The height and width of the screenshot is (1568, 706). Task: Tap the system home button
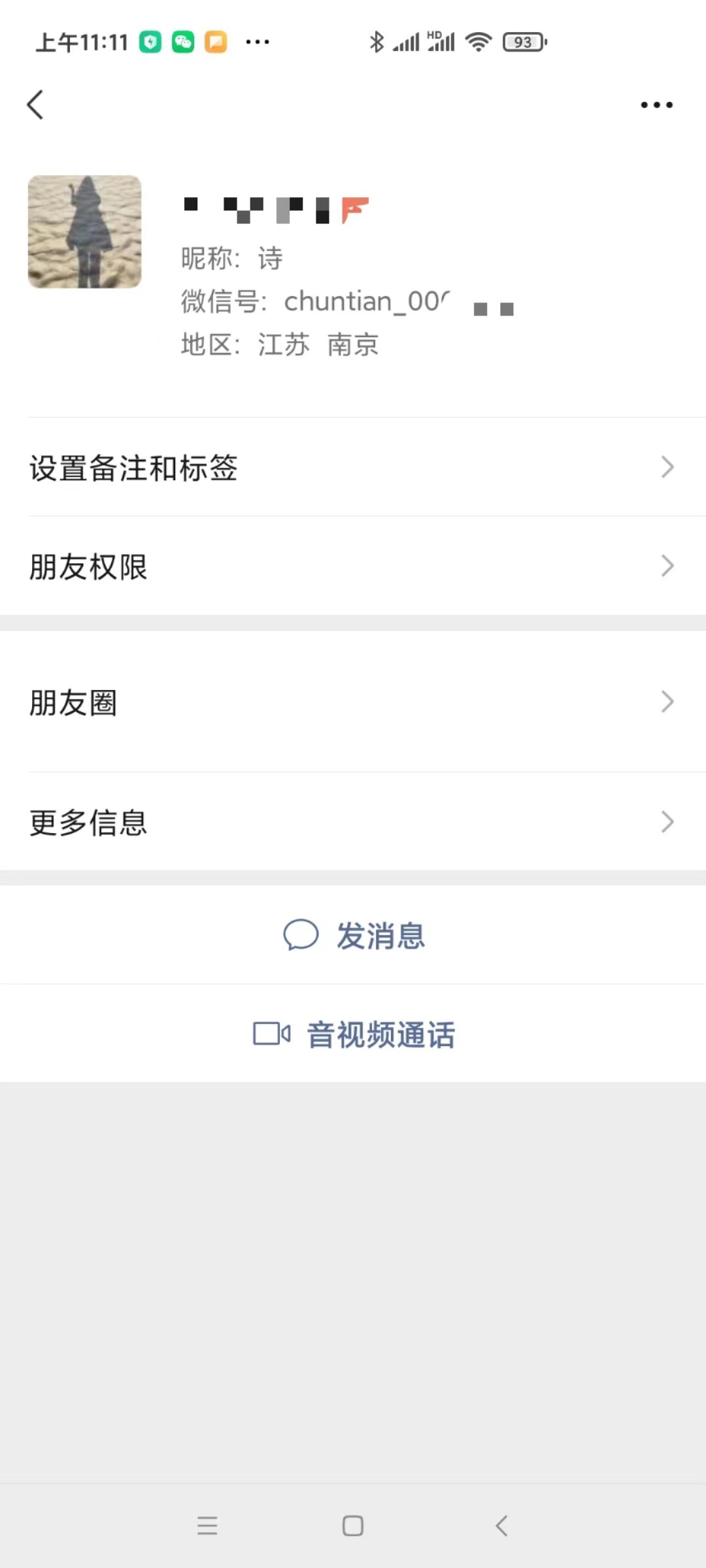pyautogui.click(x=353, y=1526)
